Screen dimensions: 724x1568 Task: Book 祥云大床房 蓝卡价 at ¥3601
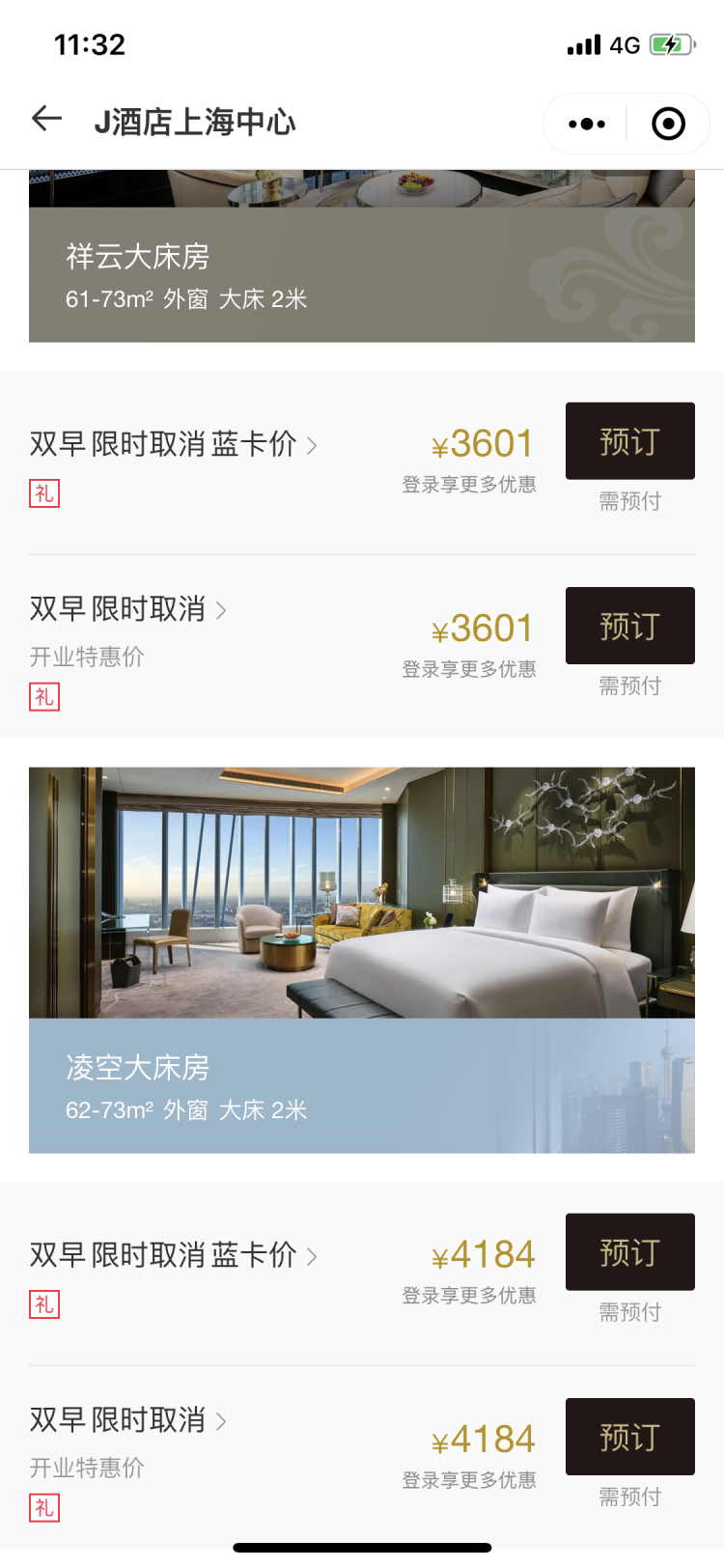coord(629,441)
